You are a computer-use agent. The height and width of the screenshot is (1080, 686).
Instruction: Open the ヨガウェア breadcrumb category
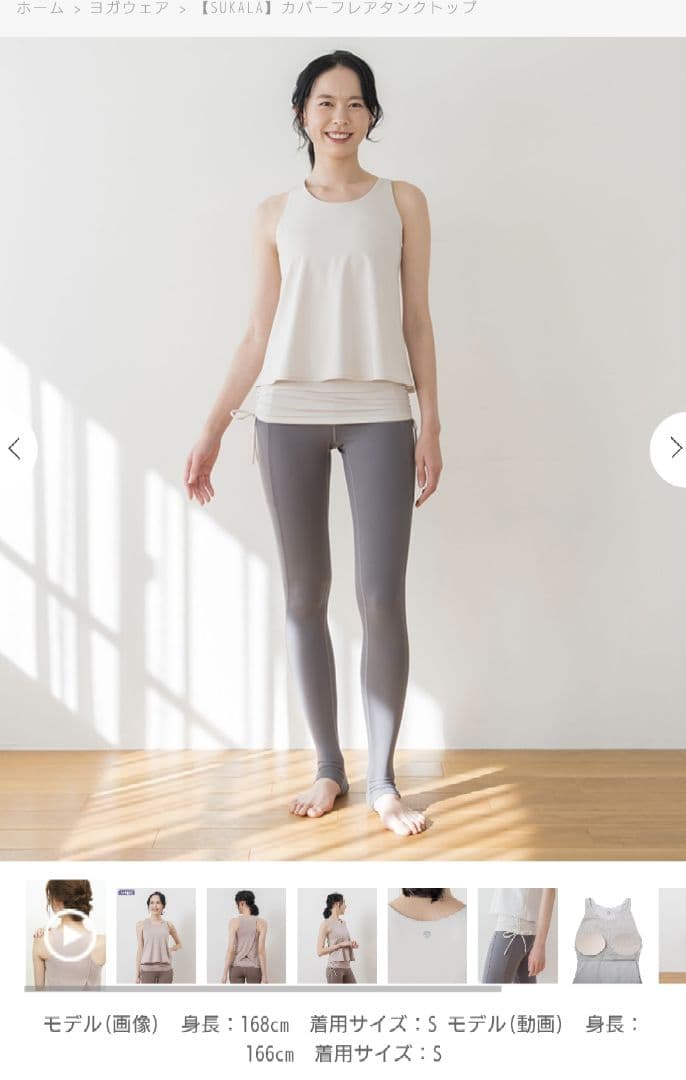pyautogui.click(x=129, y=8)
